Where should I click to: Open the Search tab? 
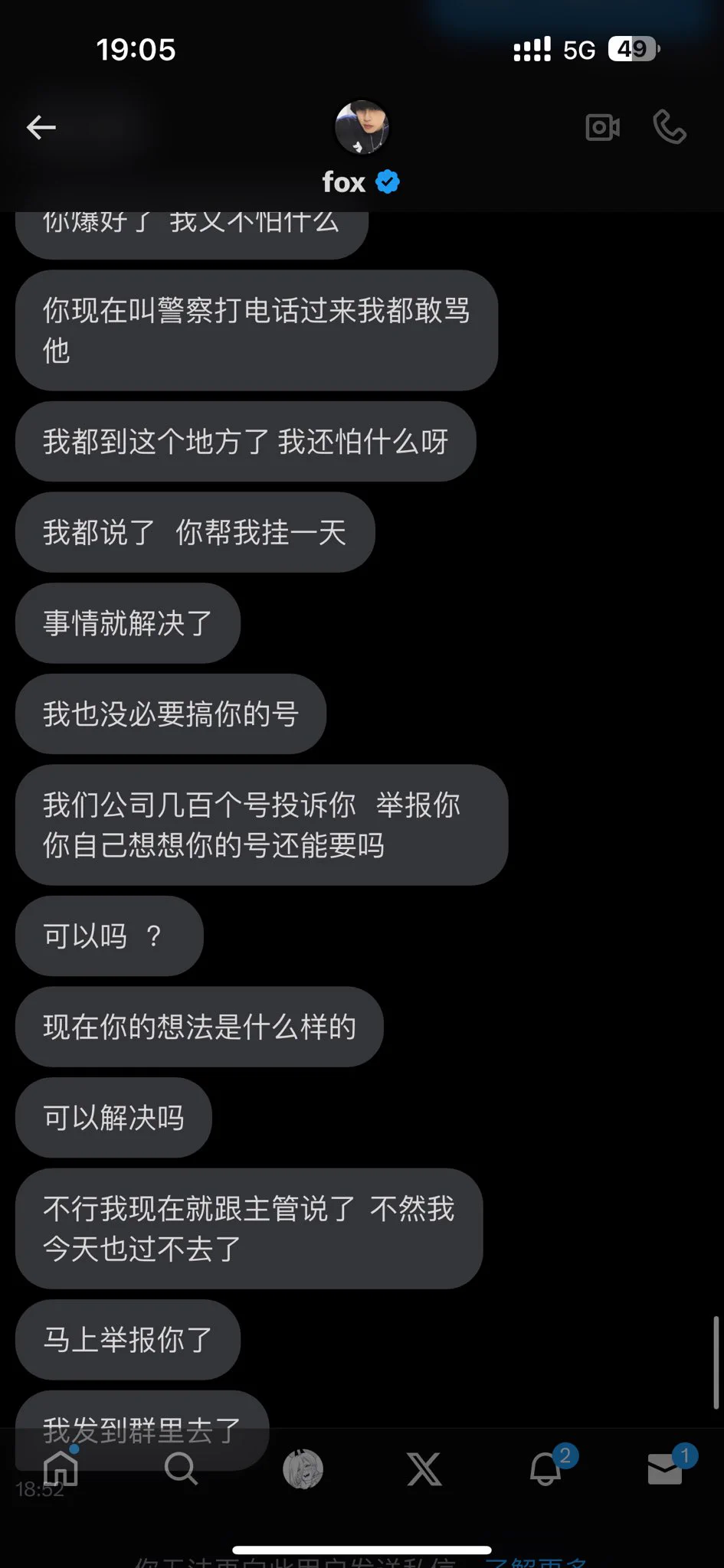[x=182, y=1468]
